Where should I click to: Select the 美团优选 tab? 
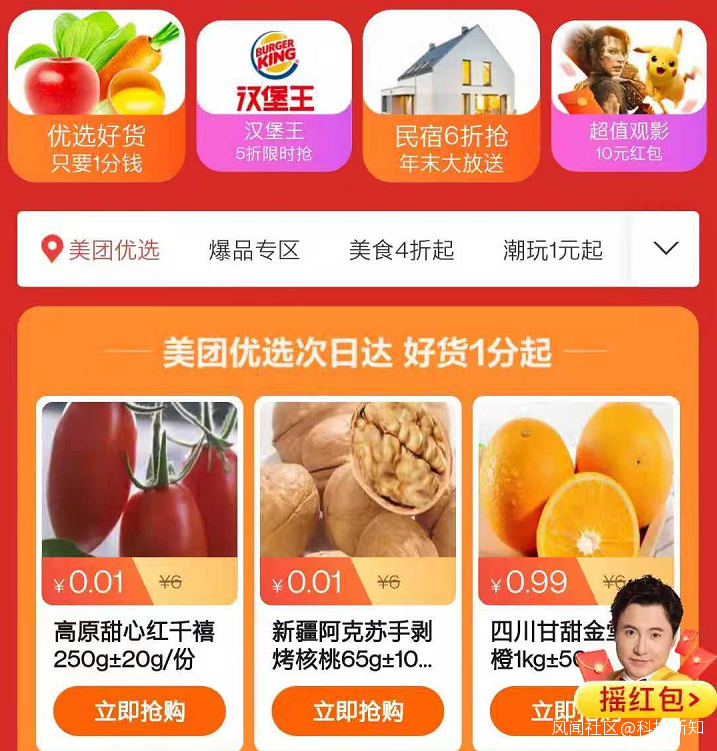(x=101, y=250)
